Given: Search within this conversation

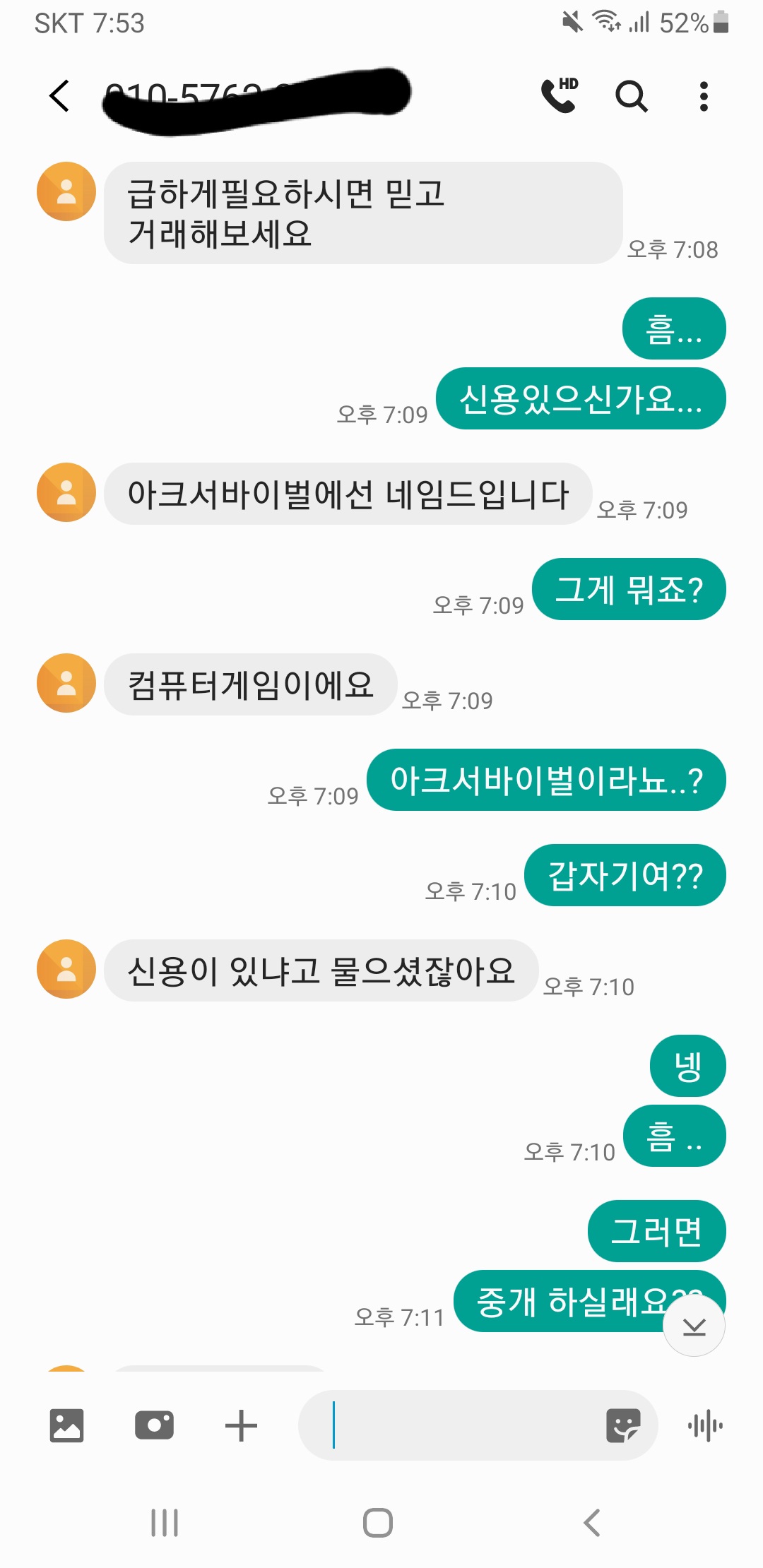Looking at the screenshot, I should pos(632,96).
